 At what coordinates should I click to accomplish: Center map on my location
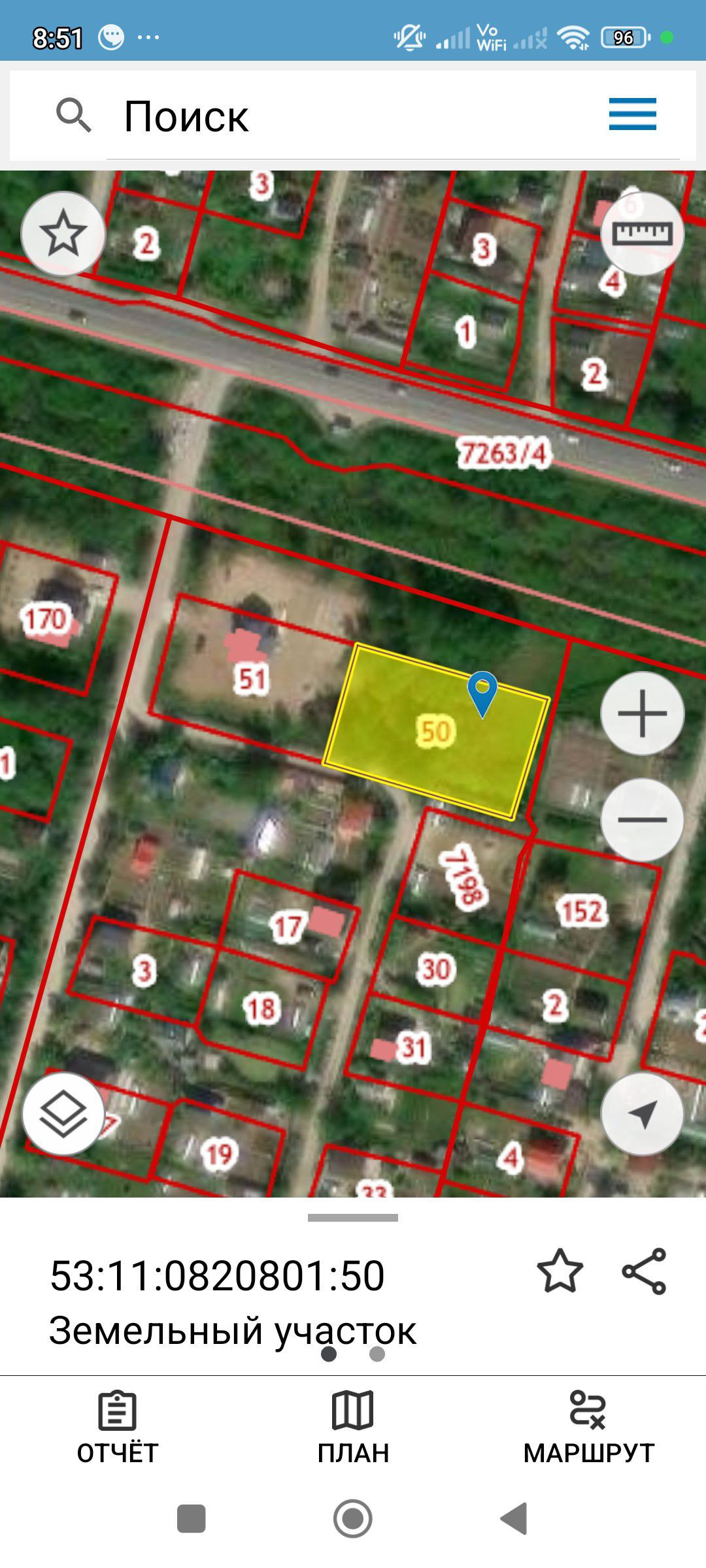click(x=642, y=1115)
